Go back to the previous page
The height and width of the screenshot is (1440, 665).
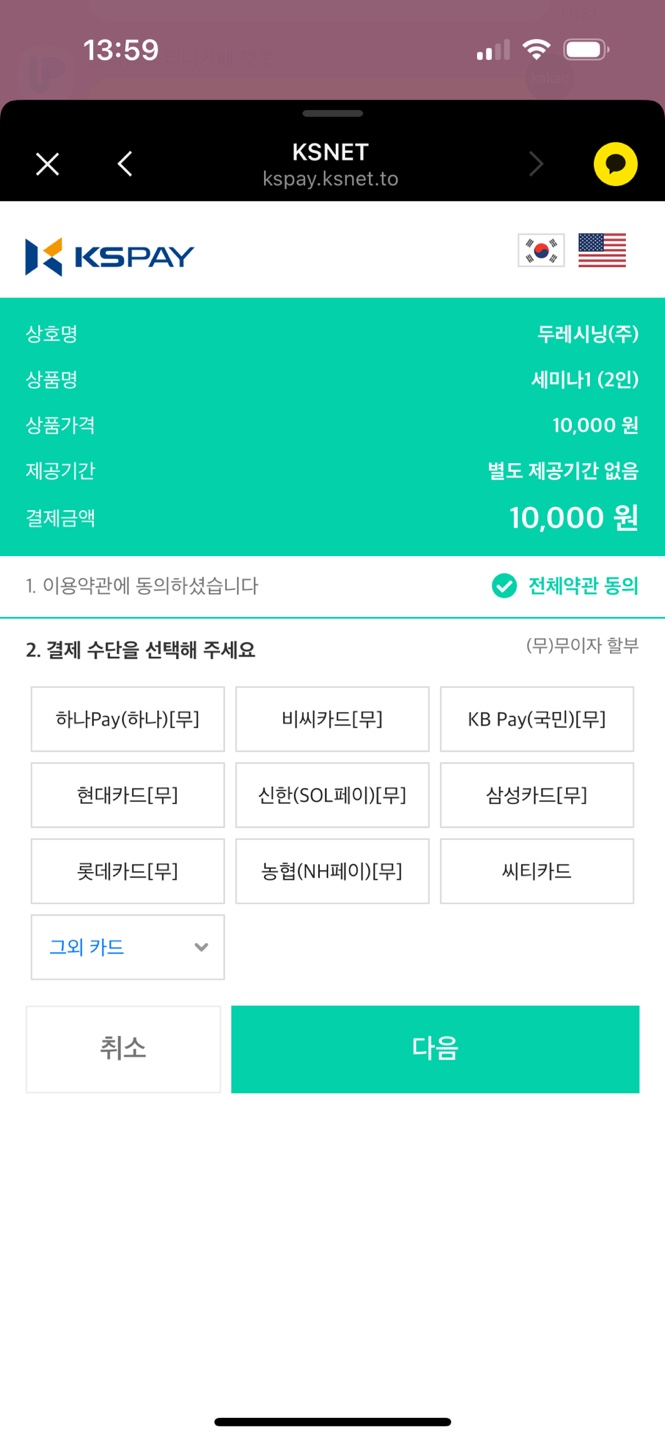125,164
